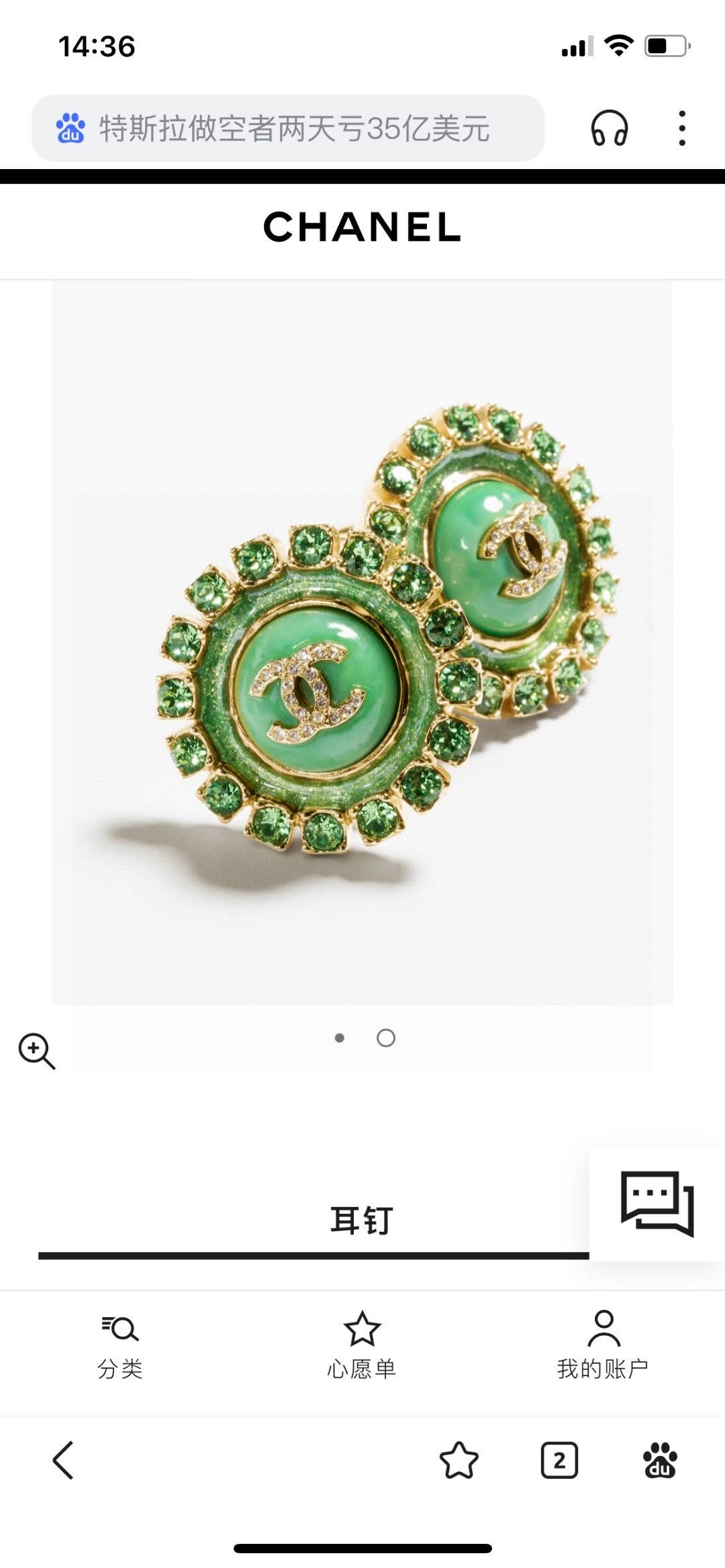Open the chat message bubble

click(x=657, y=1204)
